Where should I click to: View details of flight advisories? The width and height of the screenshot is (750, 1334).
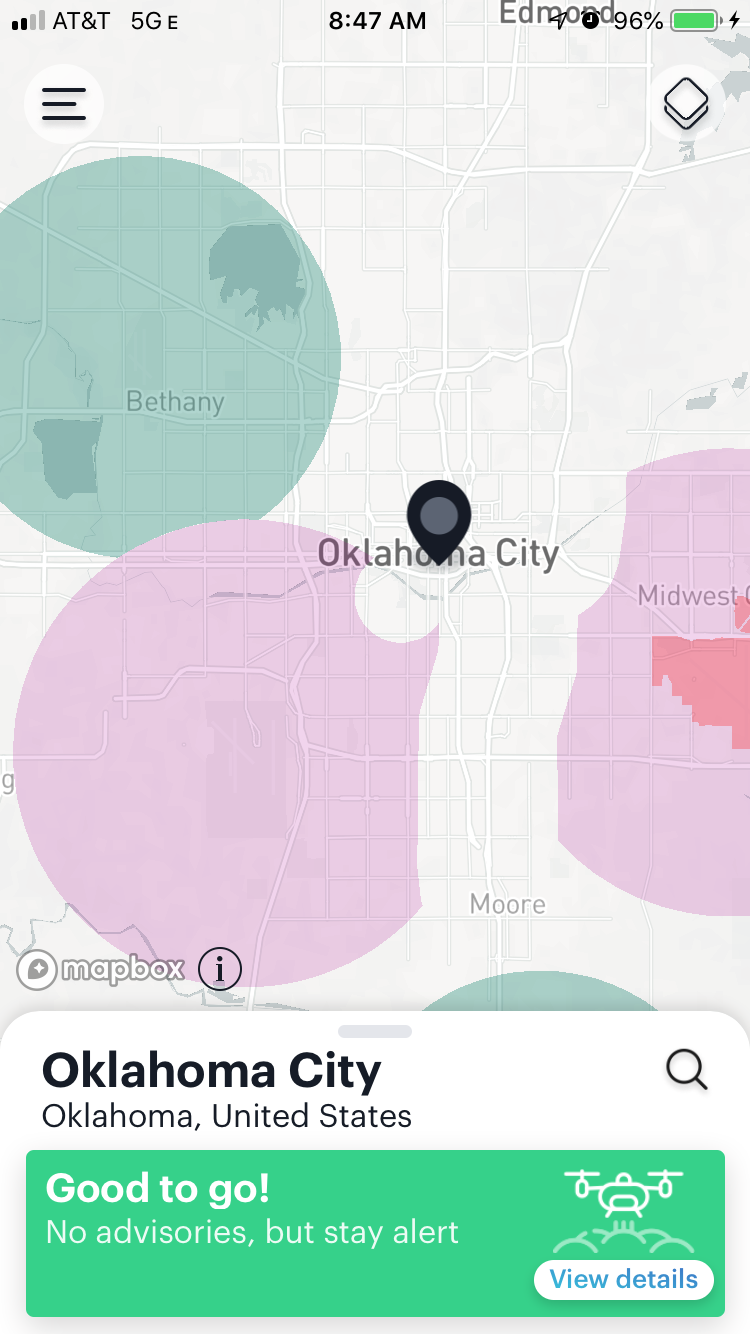pos(624,1279)
